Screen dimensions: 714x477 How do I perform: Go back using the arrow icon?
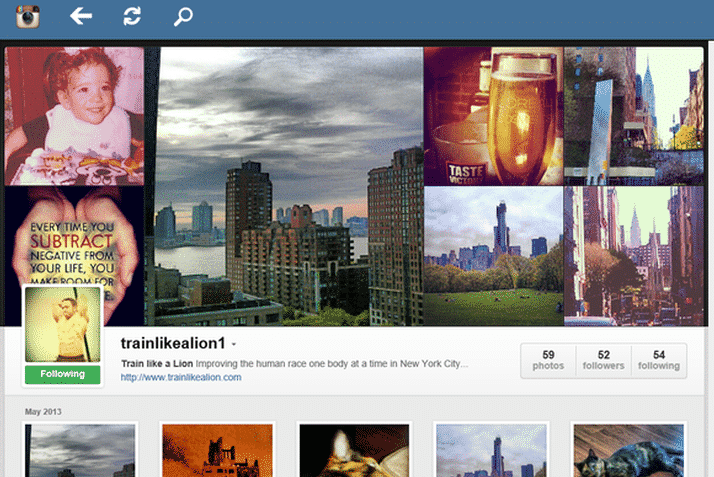pyautogui.click(x=80, y=17)
